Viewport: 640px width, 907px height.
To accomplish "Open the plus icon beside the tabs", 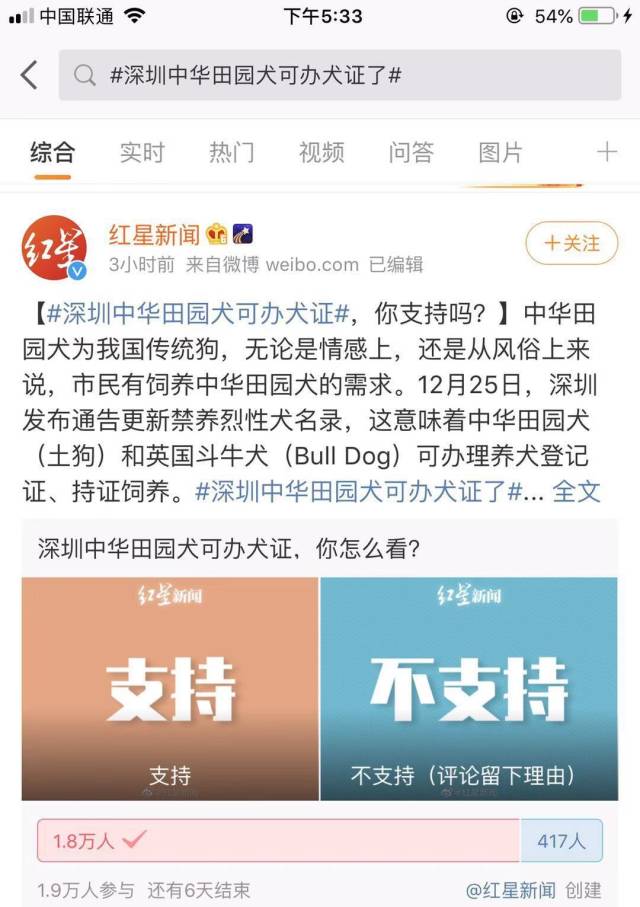I will (606, 152).
